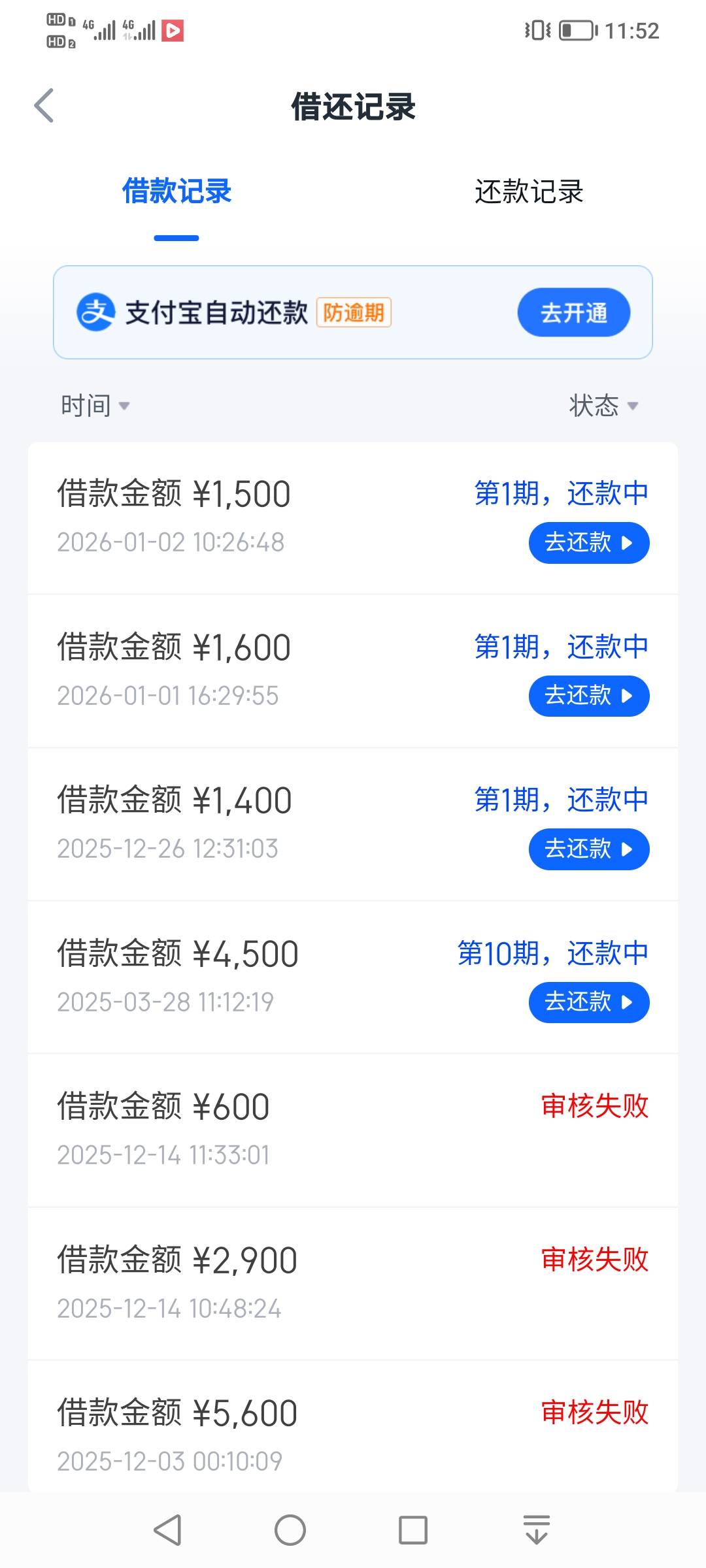Tap 去开通 for Alipay auto repayment
The width and height of the screenshot is (706, 1568).
pos(574,312)
